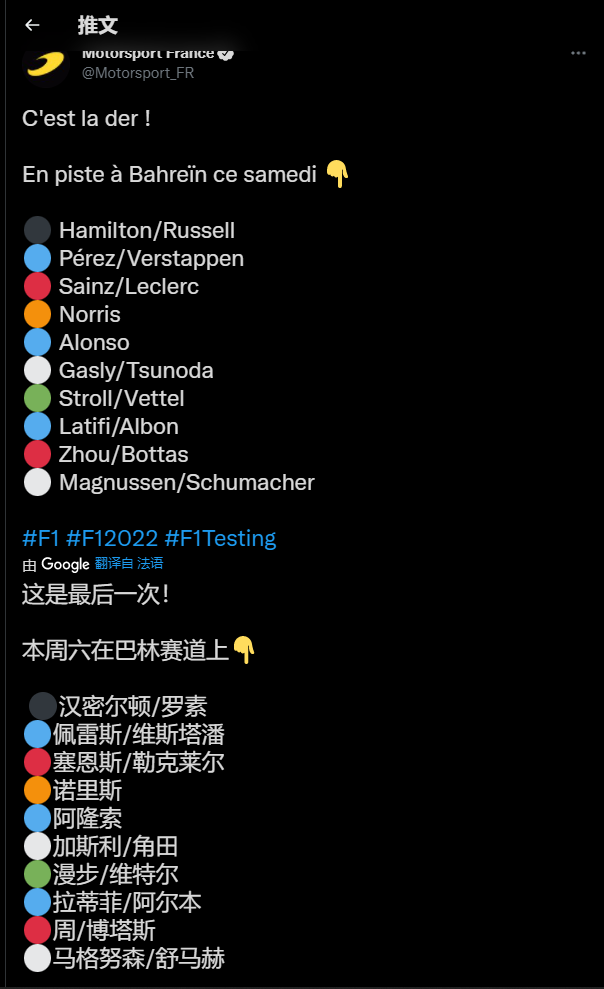Open the tweet's three-dot overflow menu
The width and height of the screenshot is (604, 989).
(x=578, y=53)
